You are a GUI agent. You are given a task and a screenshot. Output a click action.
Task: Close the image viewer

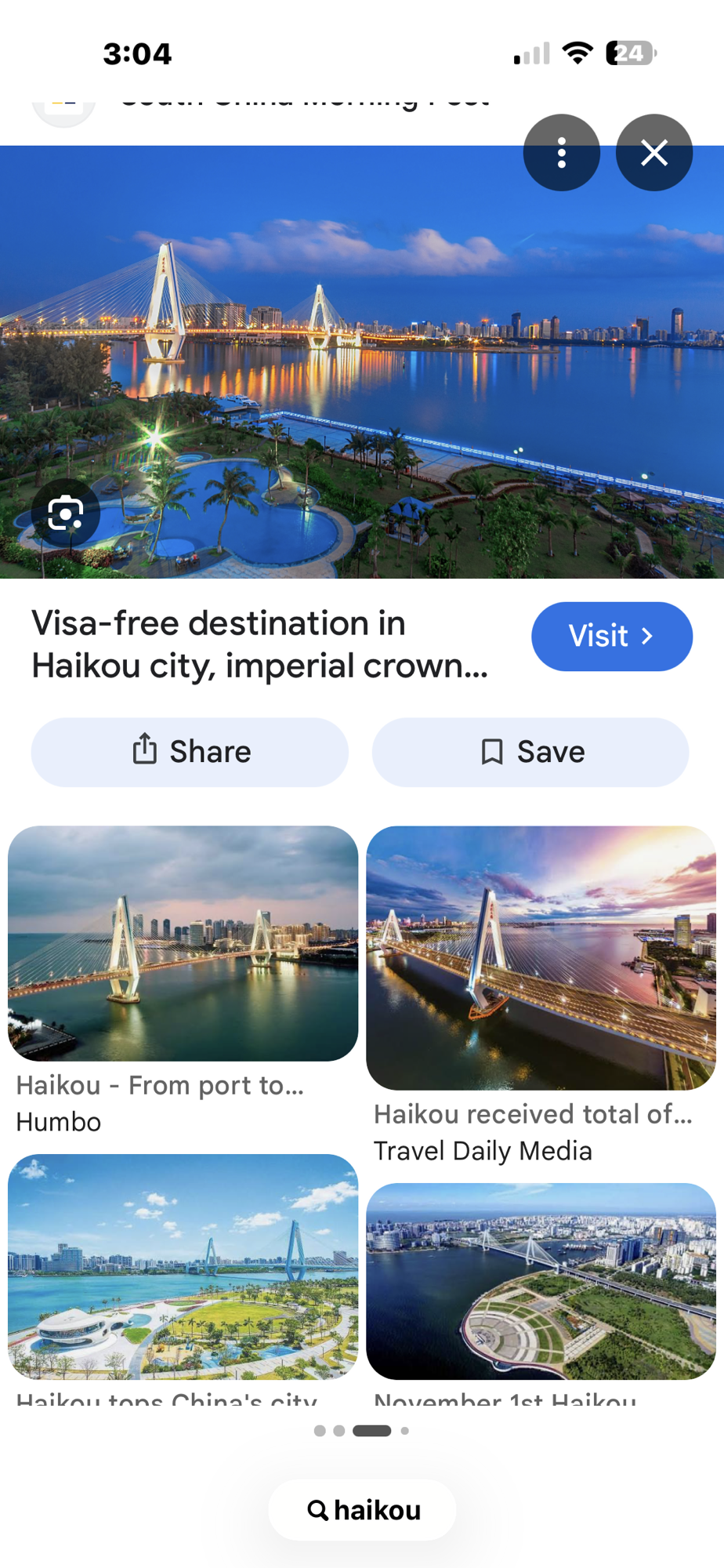pos(654,153)
